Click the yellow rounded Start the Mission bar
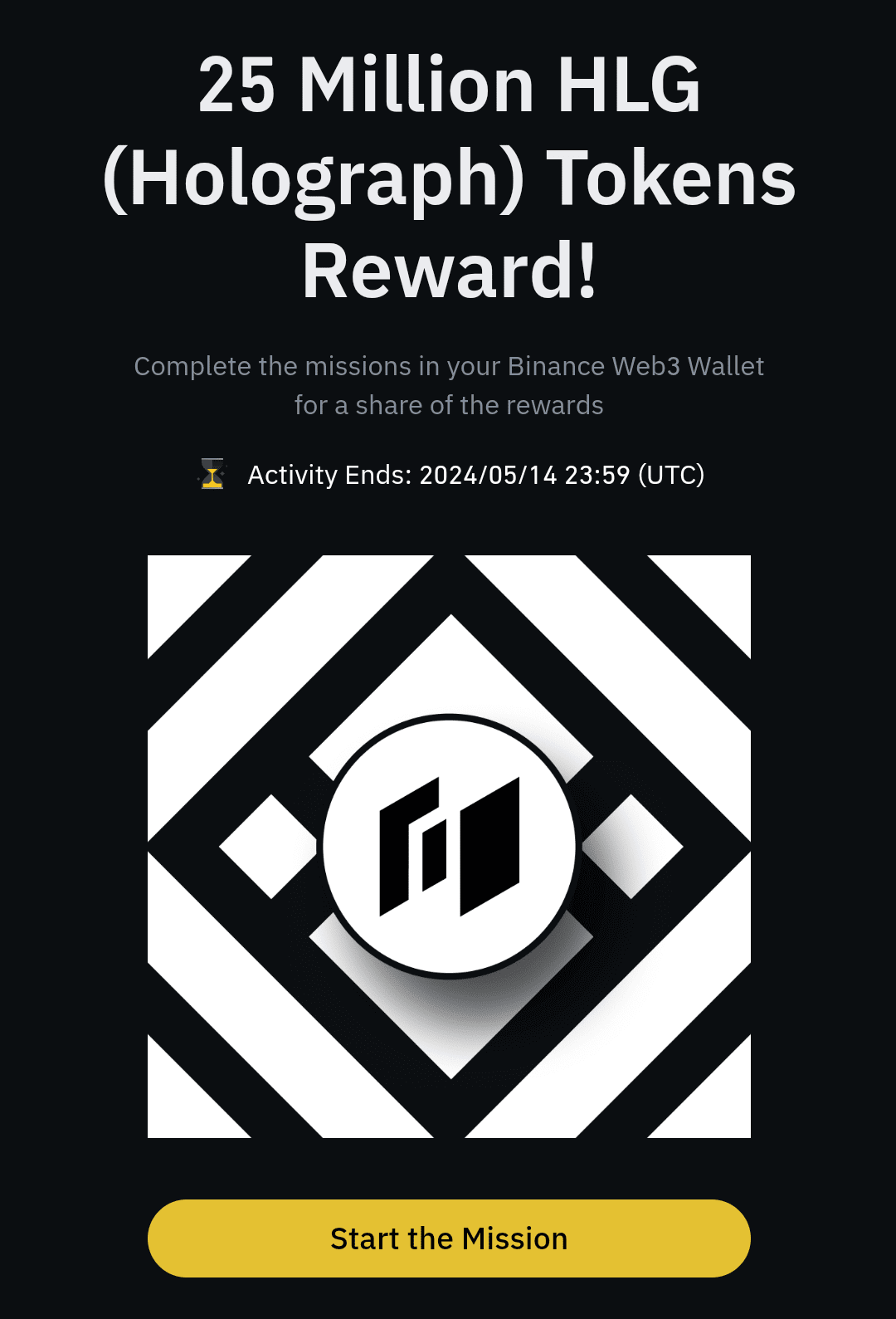The image size is (896, 1319). [448, 1237]
